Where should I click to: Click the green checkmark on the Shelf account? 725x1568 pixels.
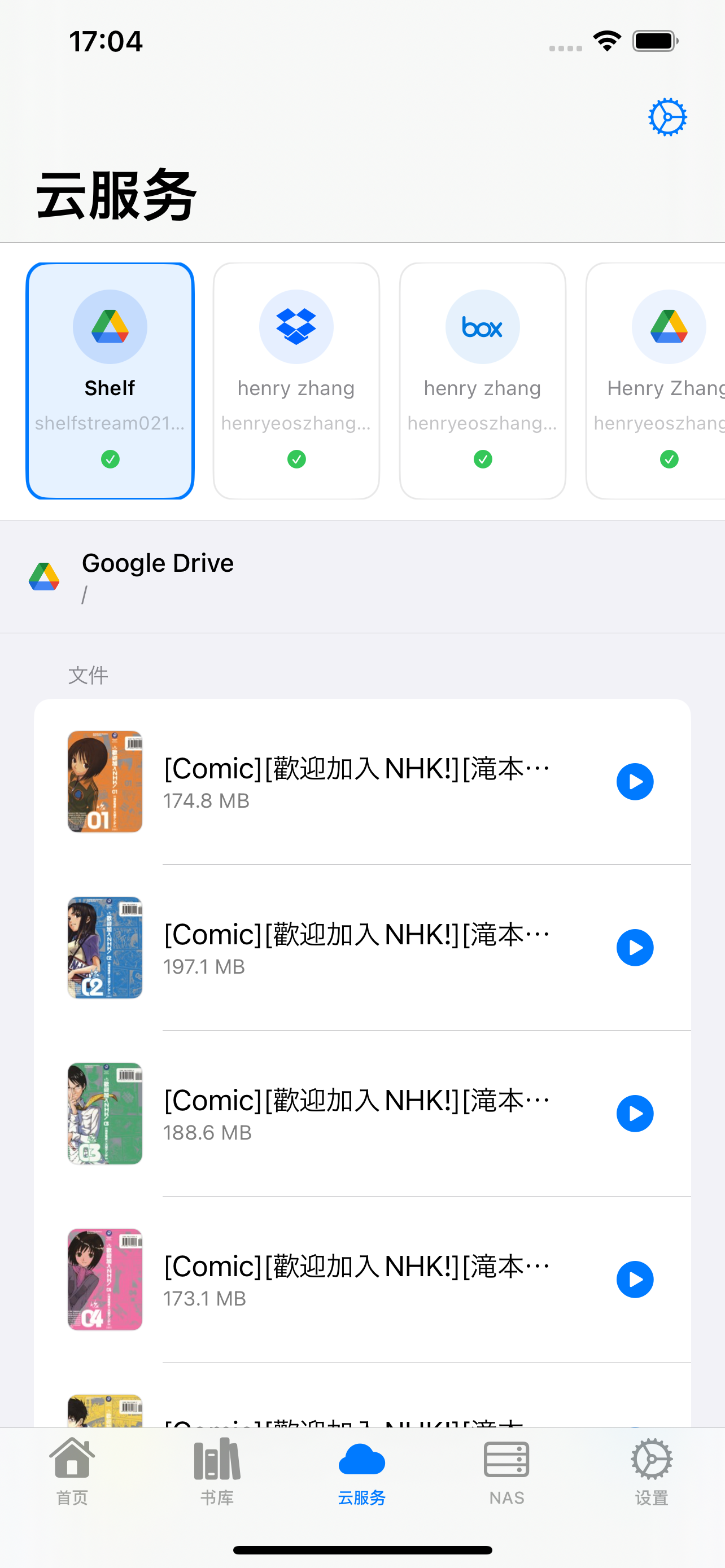[x=110, y=459]
